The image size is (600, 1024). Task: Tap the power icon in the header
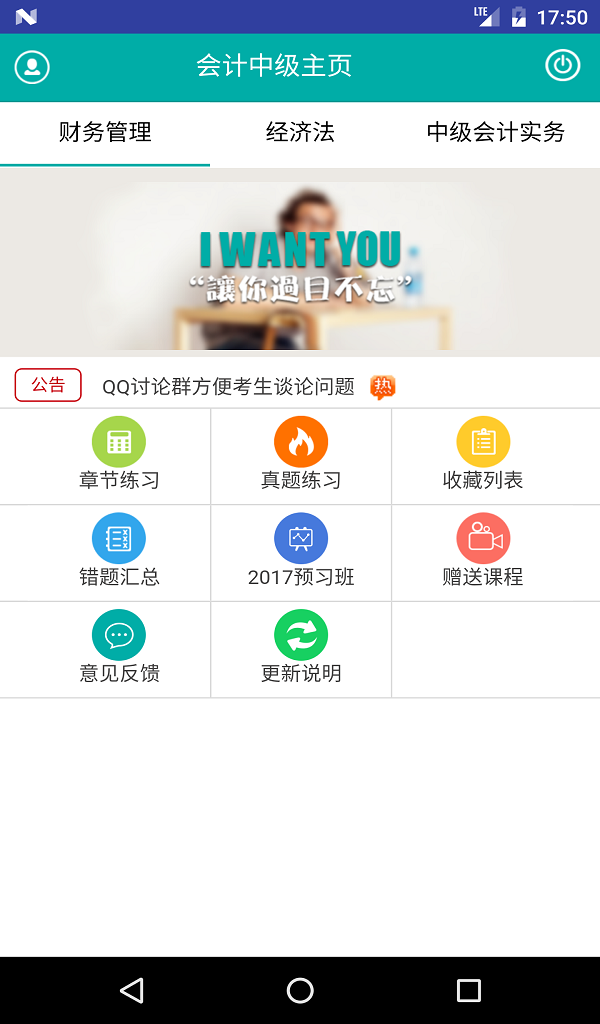coord(563,65)
